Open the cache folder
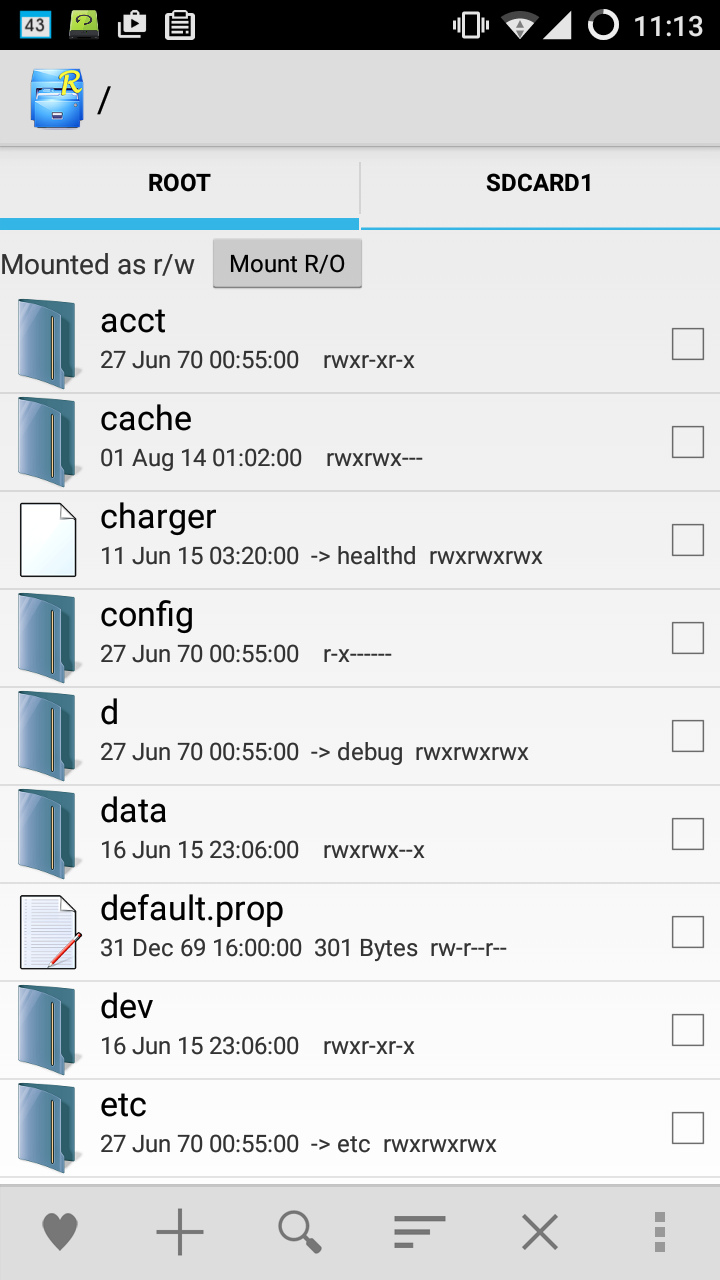Screen dimensions: 720x1280 click(360, 442)
